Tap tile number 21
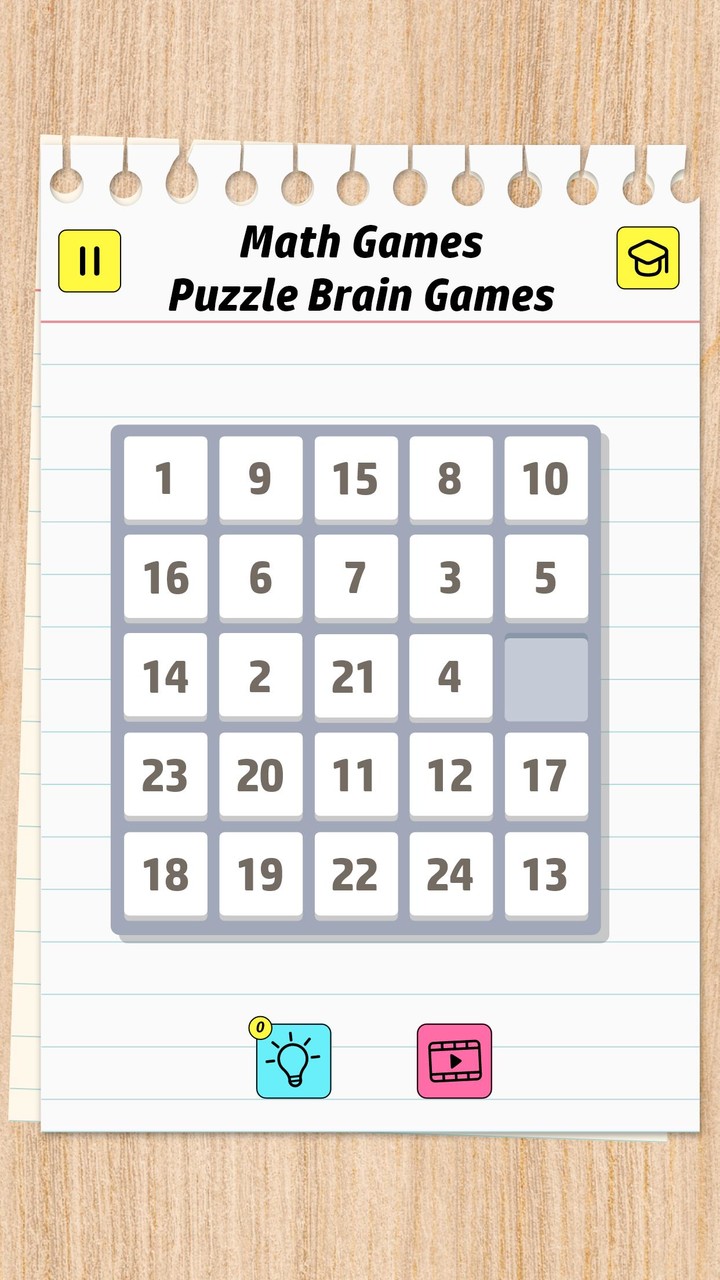 (355, 677)
